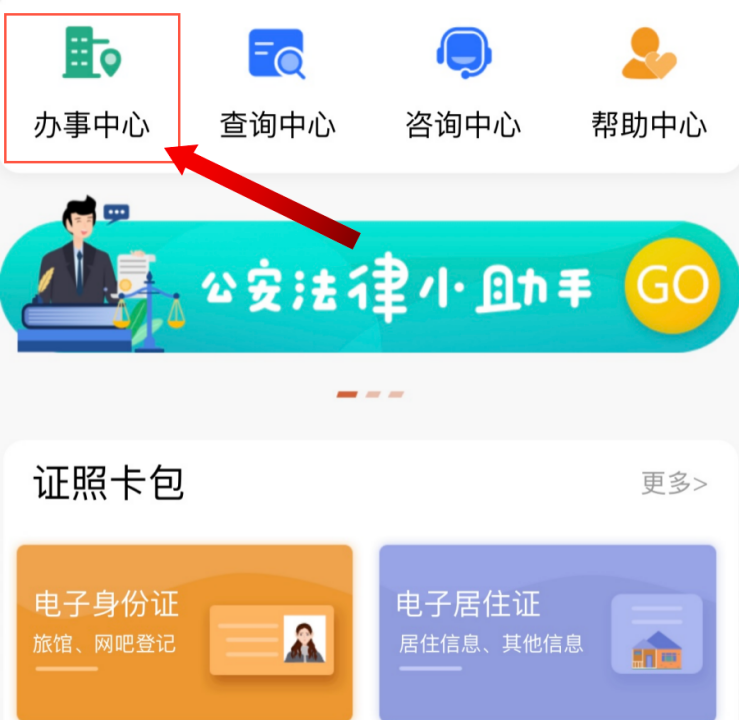739x720 pixels.
Task: Tap the GO button on 公安法律小助手 banner
Action: 671,287
